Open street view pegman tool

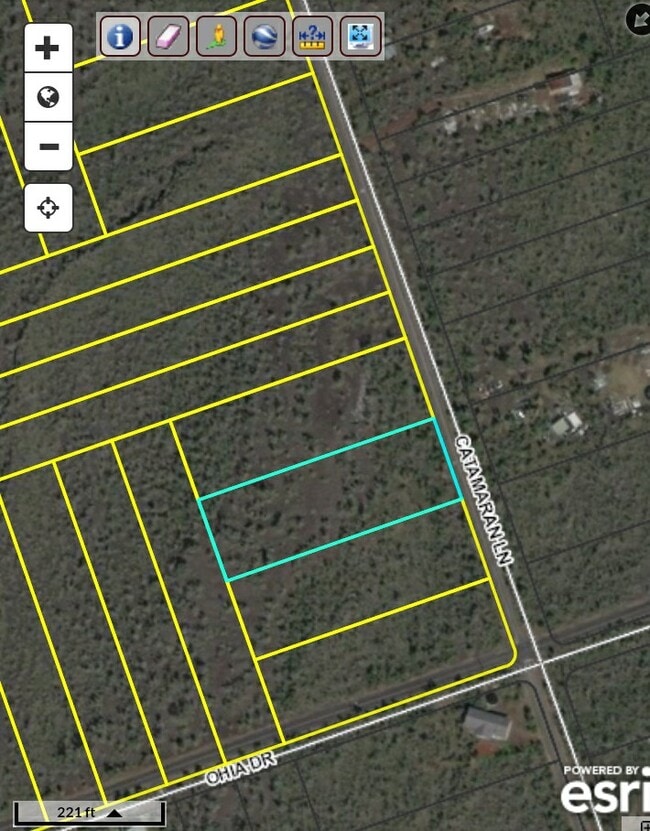pos(216,37)
